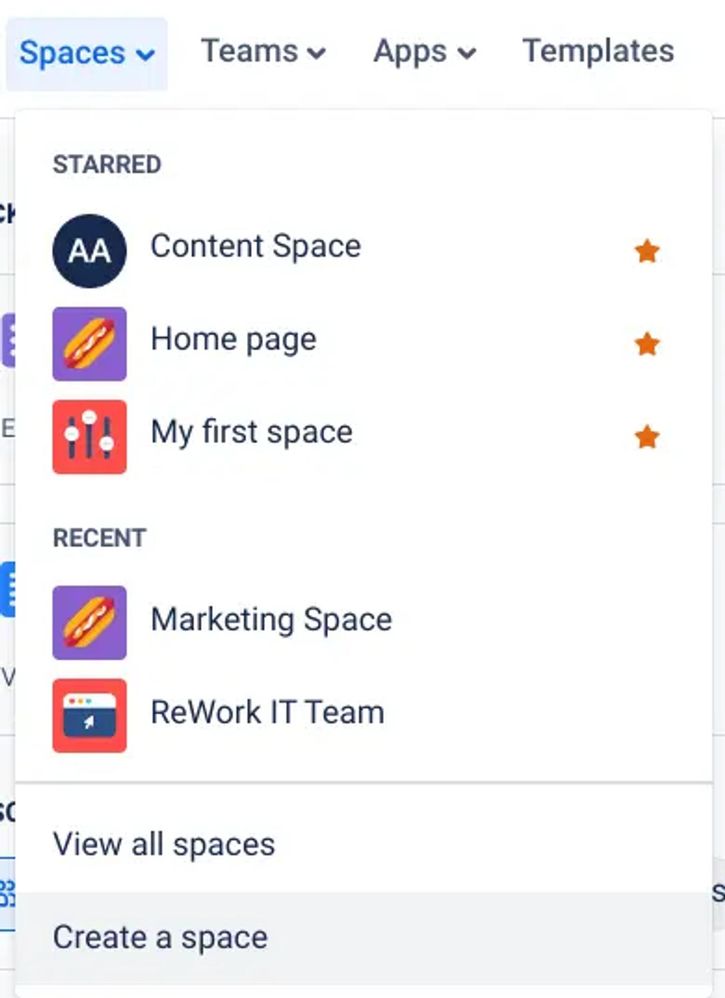Unstar My first space
This screenshot has width=725, height=998.
pos(647,437)
